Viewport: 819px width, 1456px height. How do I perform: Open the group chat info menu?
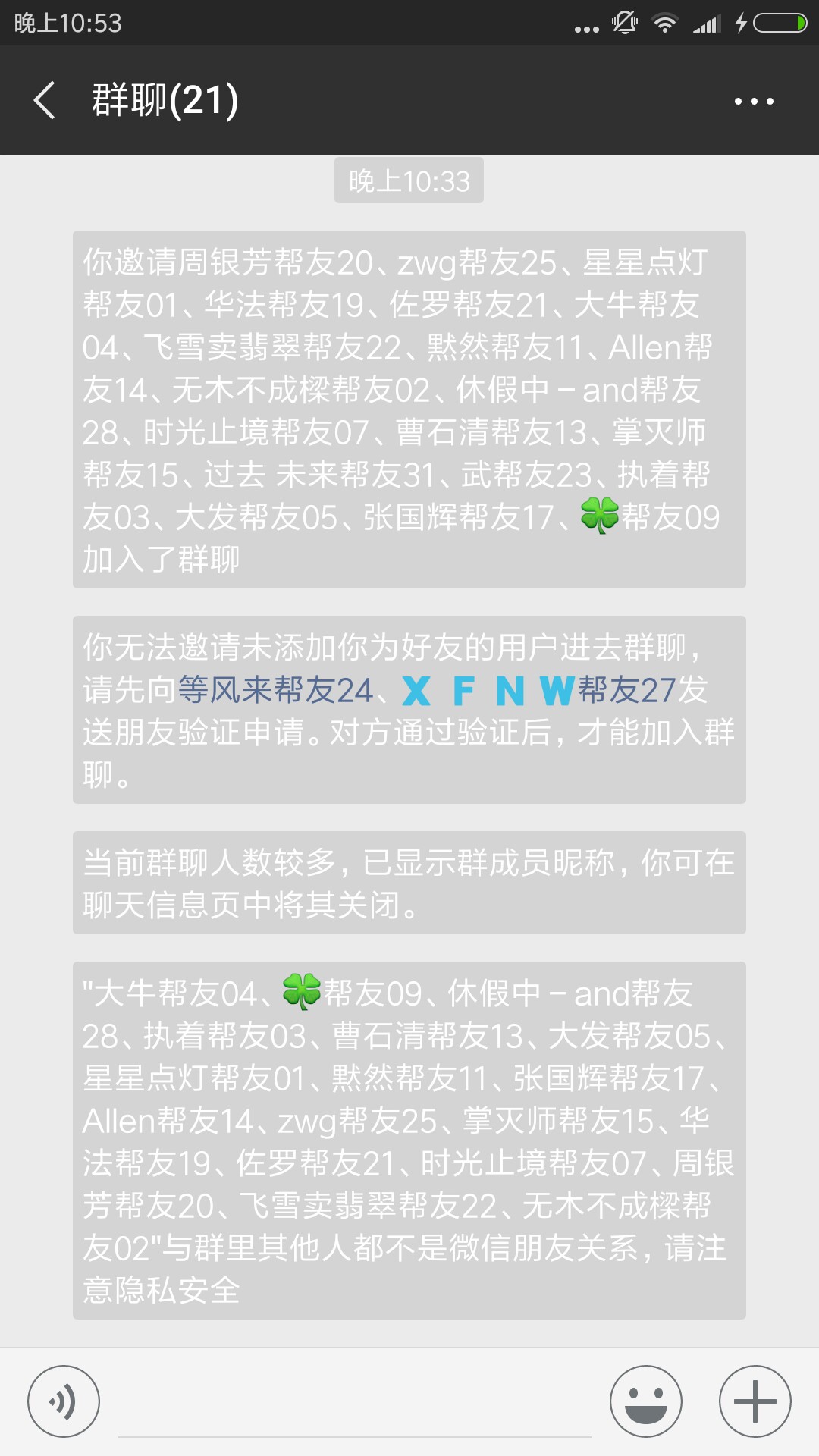(x=754, y=101)
